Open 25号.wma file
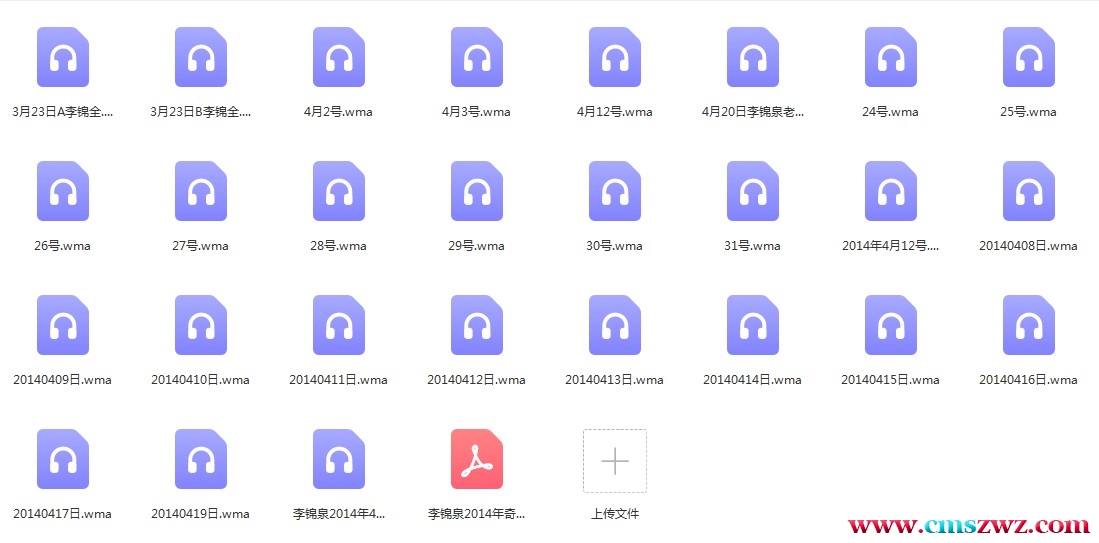The image size is (1099, 543). point(1029,57)
